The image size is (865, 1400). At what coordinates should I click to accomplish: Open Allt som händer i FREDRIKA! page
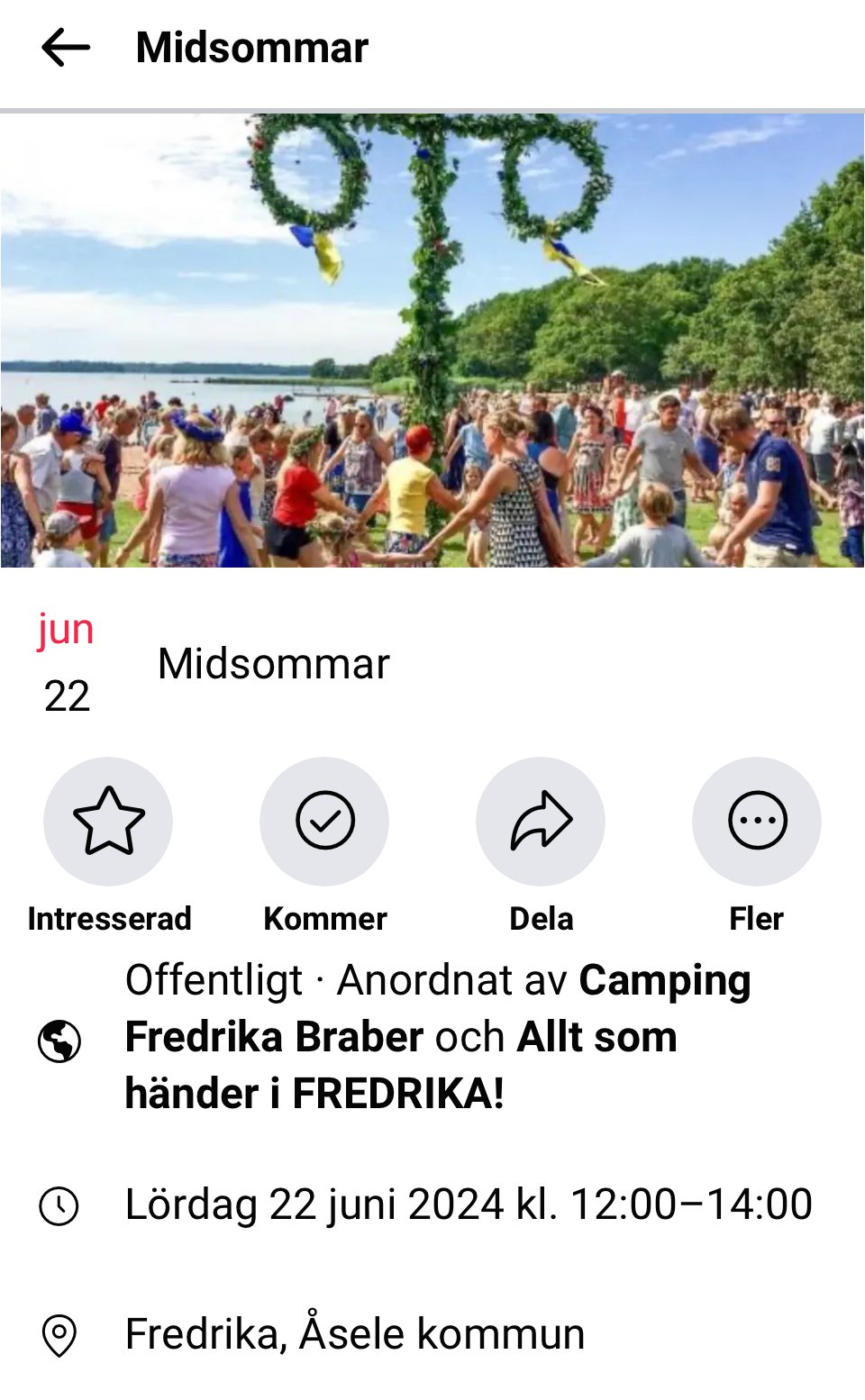pyautogui.click(x=401, y=1065)
